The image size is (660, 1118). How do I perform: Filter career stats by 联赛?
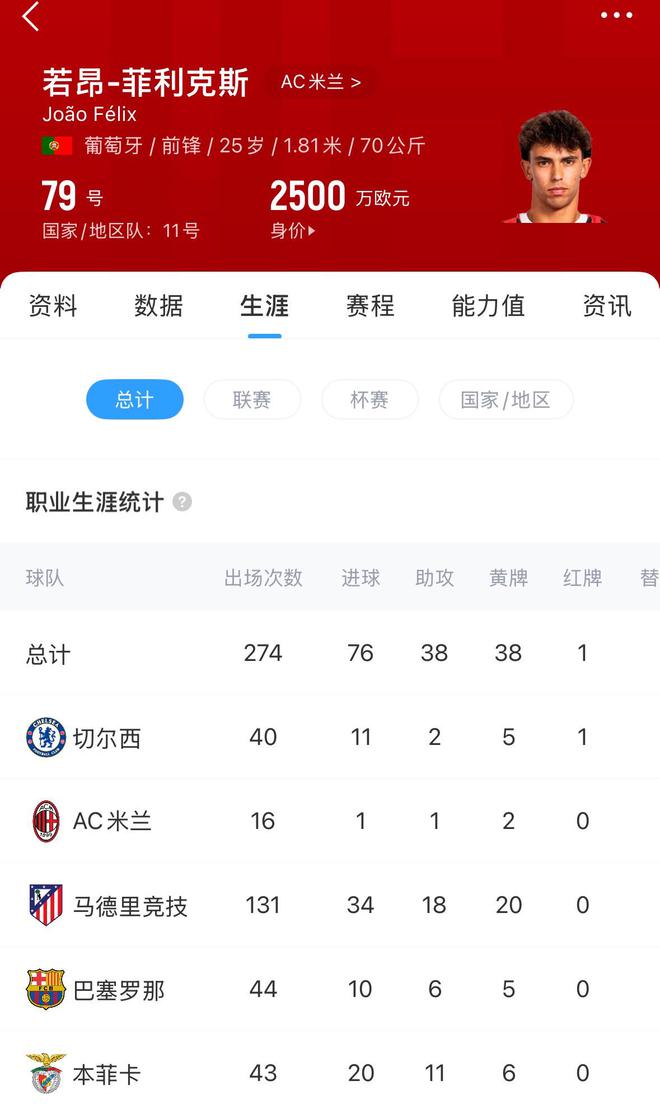coord(252,400)
